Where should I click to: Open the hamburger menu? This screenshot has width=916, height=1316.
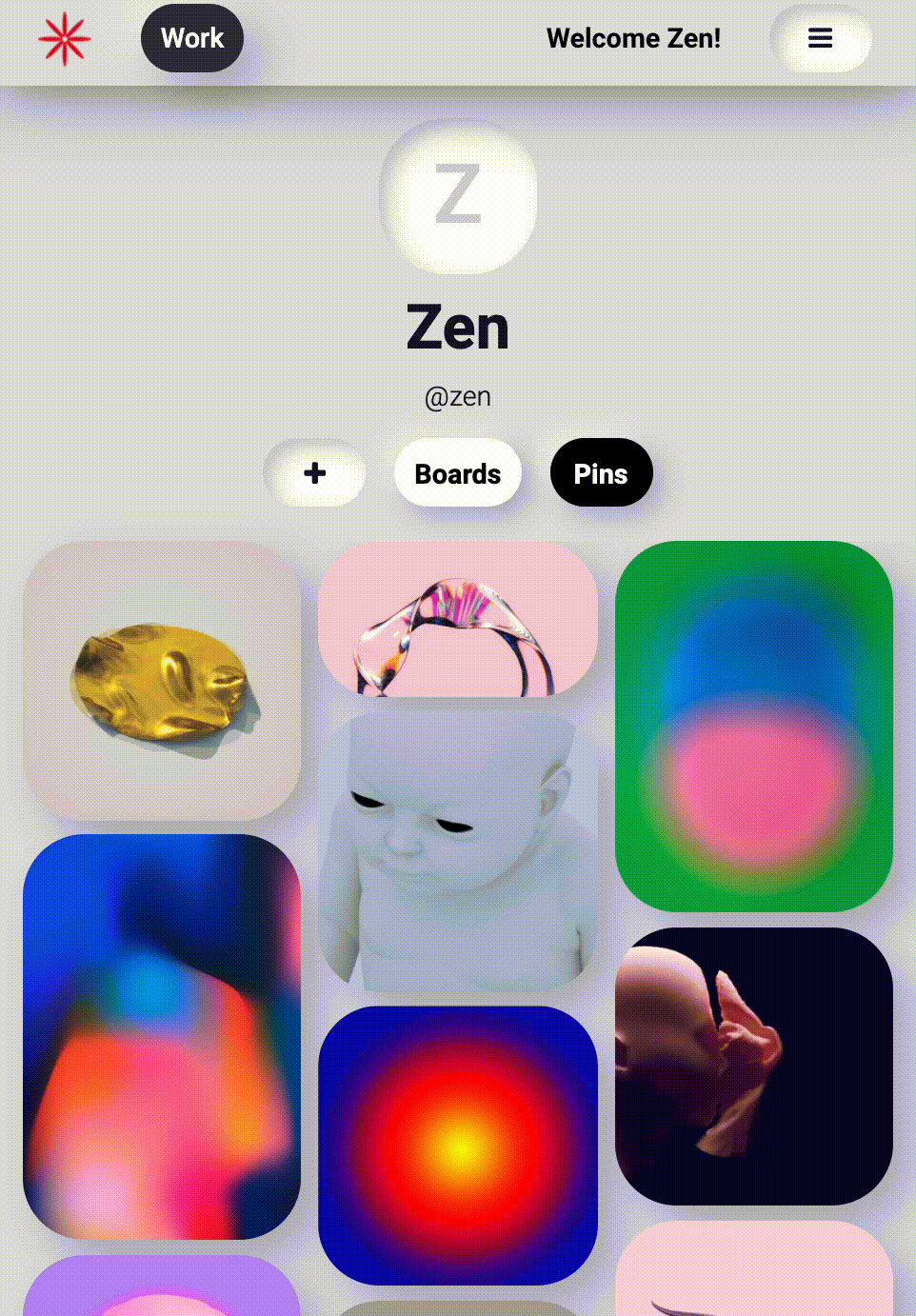pyautogui.click(x=820, y=39)
